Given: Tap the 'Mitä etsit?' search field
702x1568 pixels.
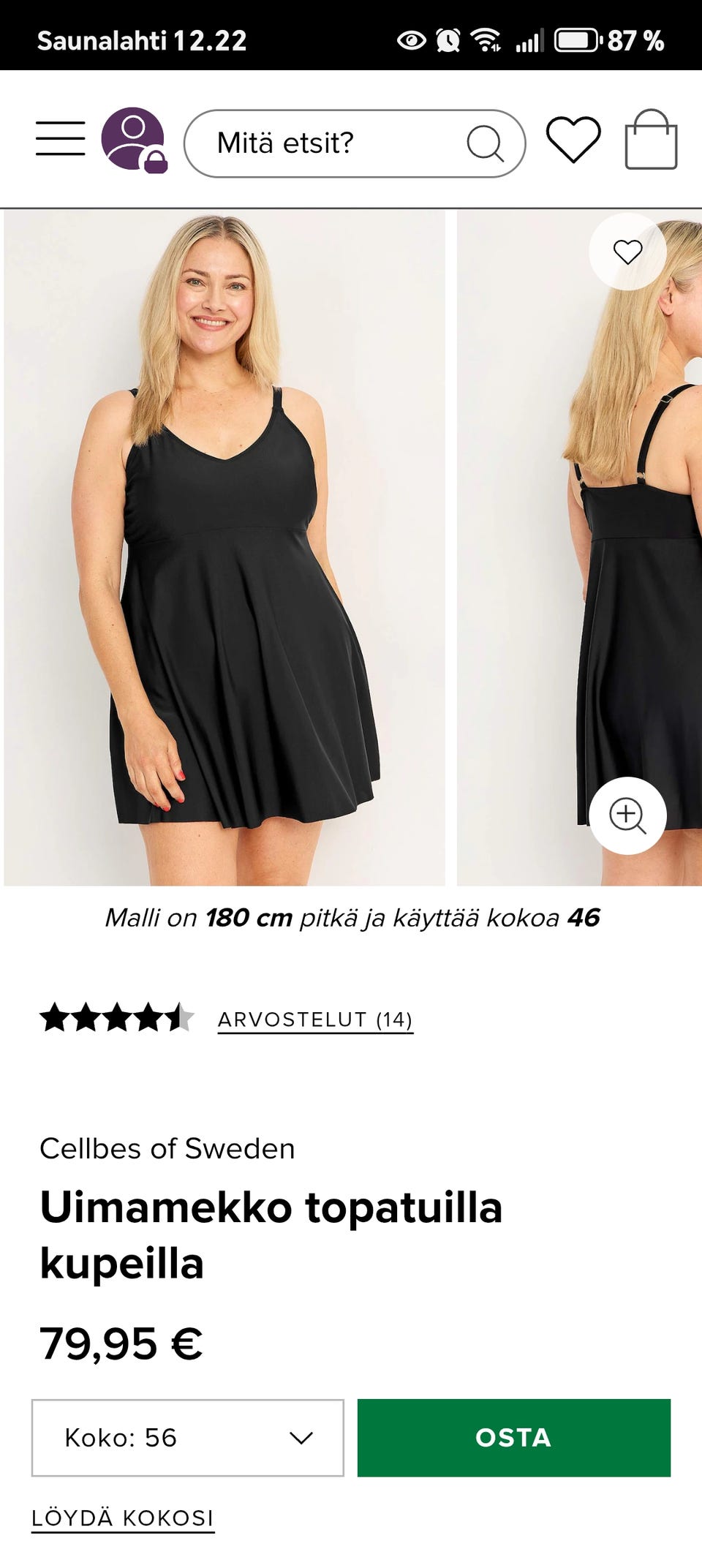Looking at the screenshot, I should coord(329,143).
